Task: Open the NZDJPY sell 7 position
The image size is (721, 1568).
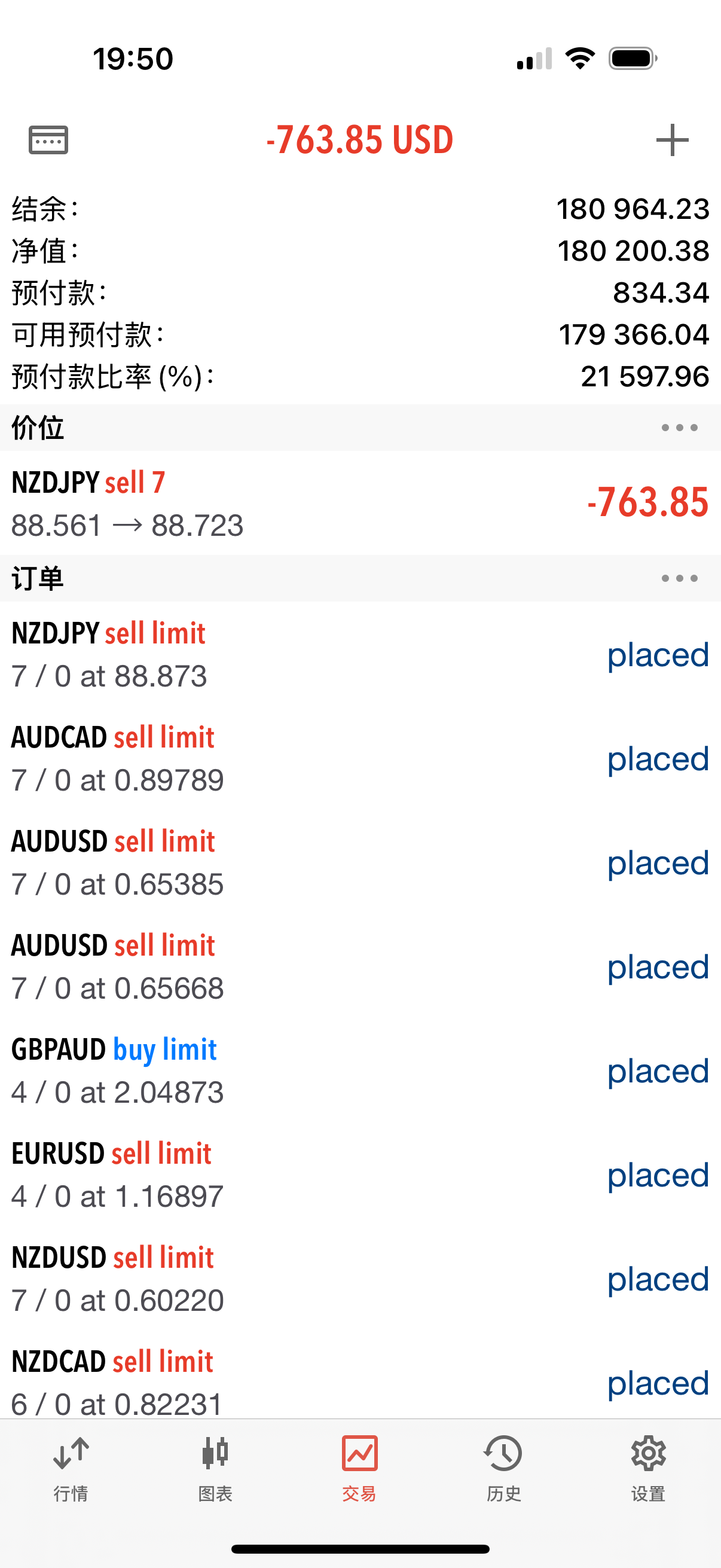Action: [x=360, y=504]
